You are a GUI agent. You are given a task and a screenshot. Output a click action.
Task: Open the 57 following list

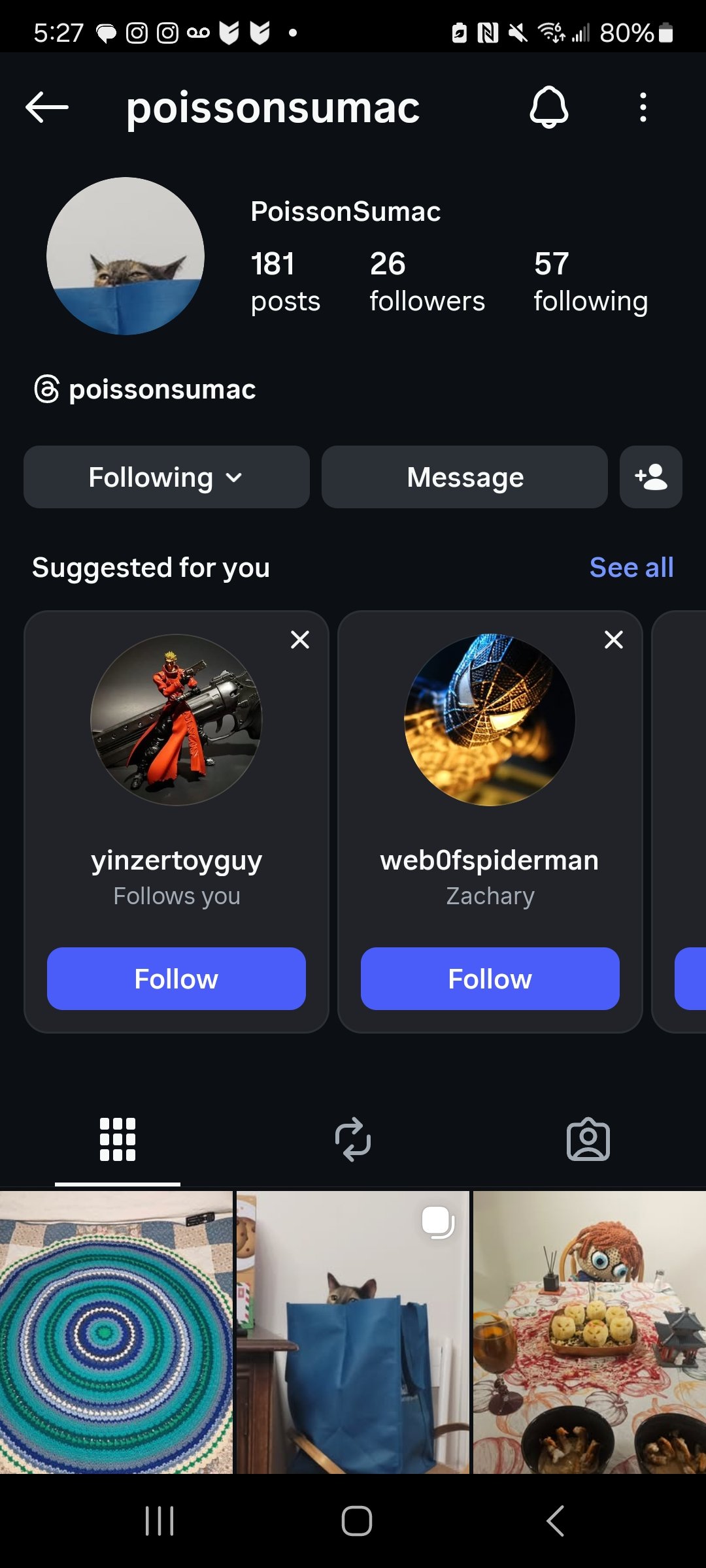(x=590, y=282)
